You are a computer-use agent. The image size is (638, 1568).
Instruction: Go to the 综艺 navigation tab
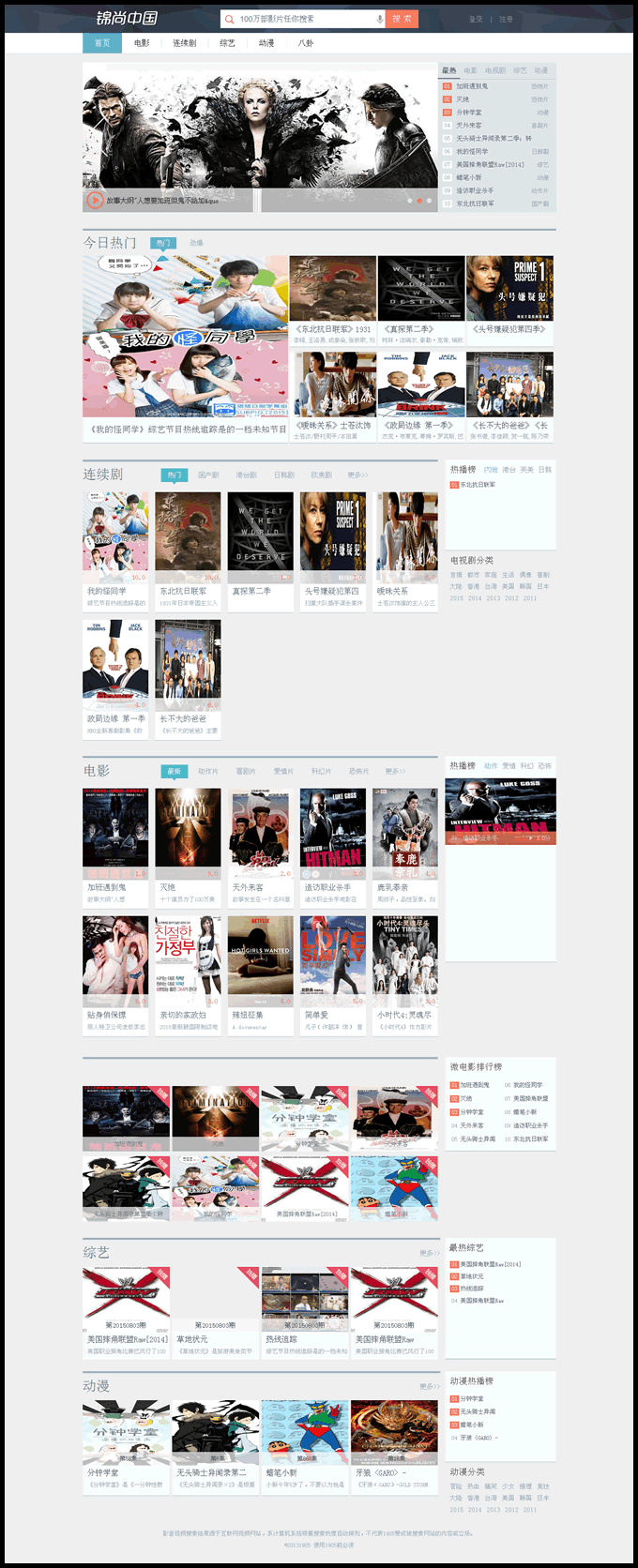click(x=227, y=43)
